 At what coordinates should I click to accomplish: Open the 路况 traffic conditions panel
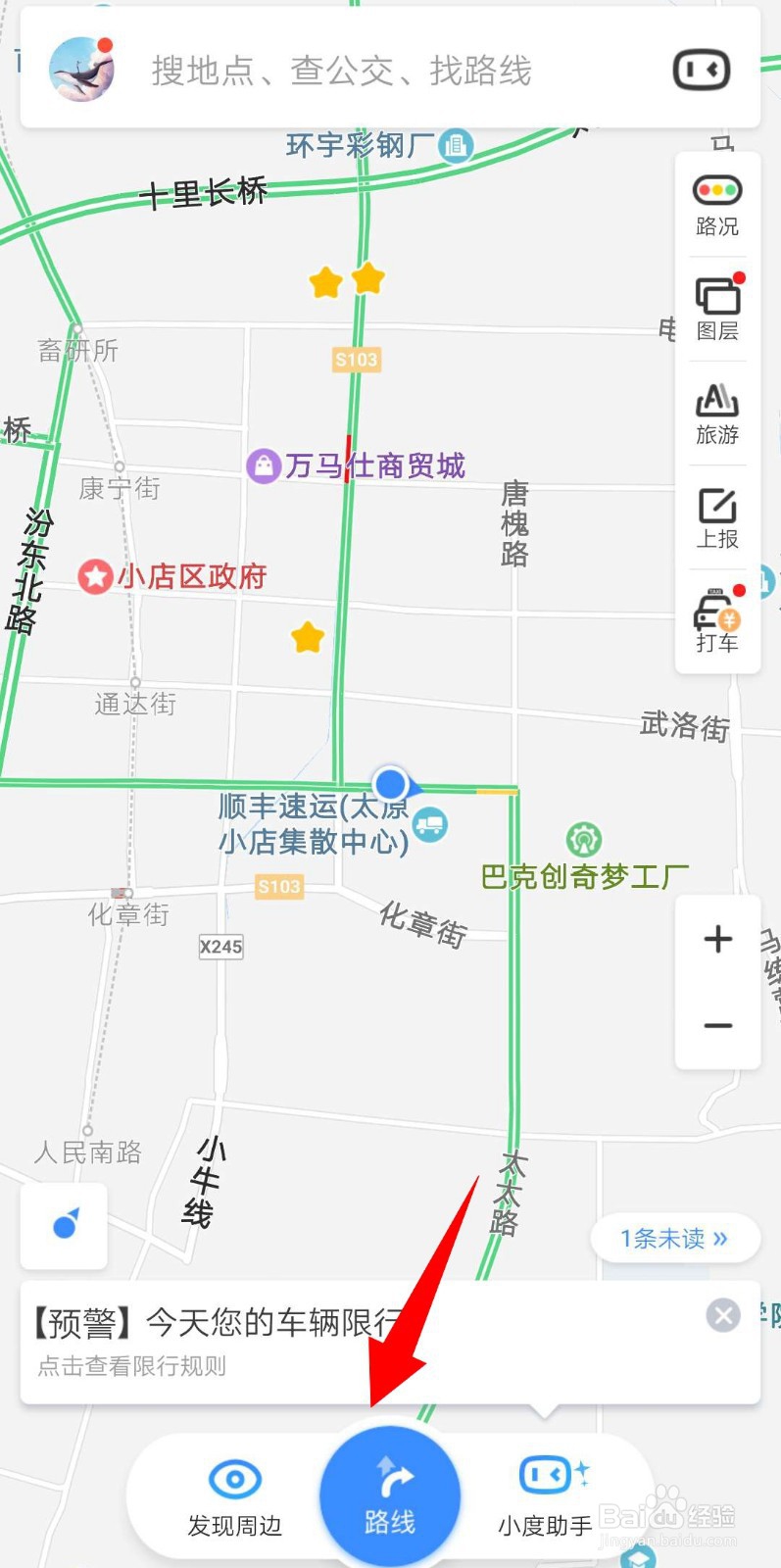point(716,203)
